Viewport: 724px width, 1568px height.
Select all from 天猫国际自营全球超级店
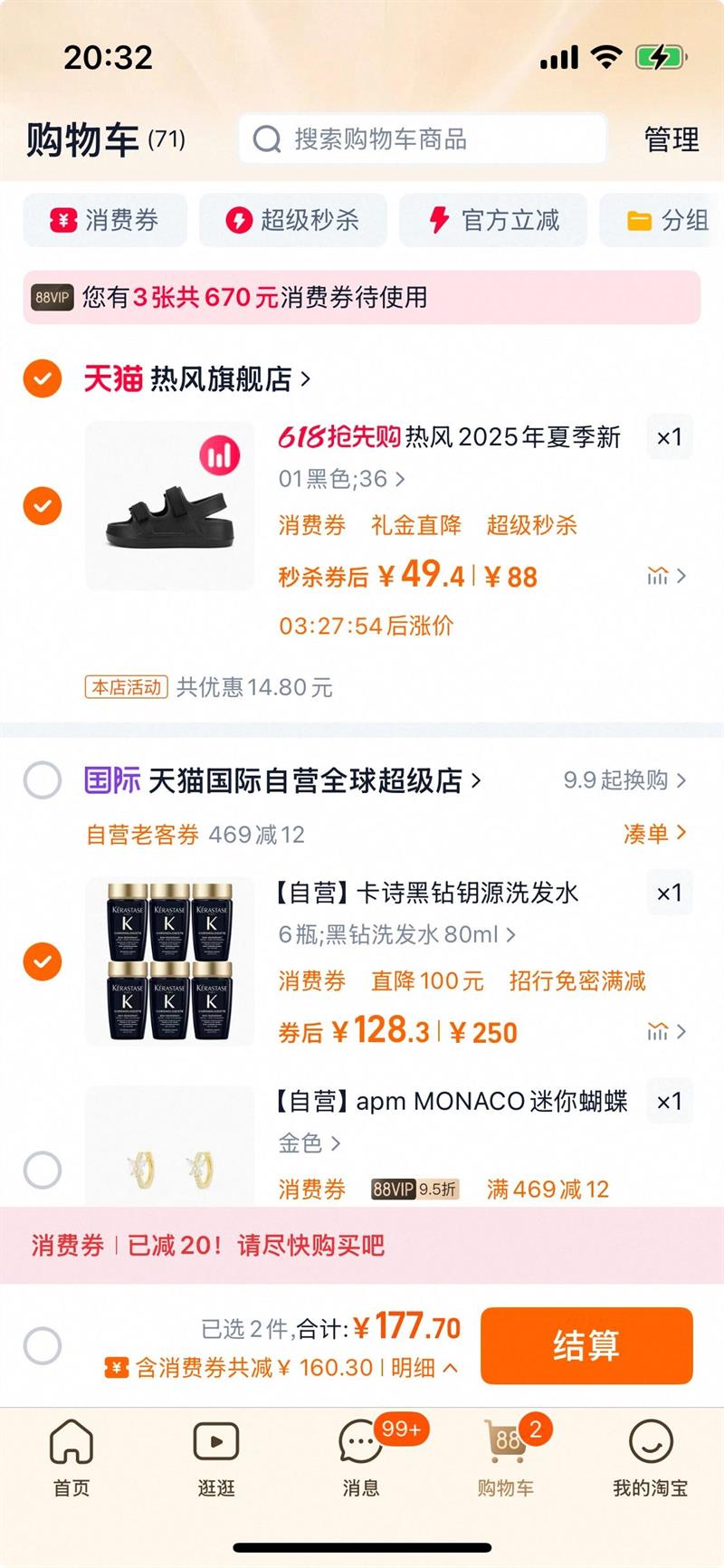[43, 780]
